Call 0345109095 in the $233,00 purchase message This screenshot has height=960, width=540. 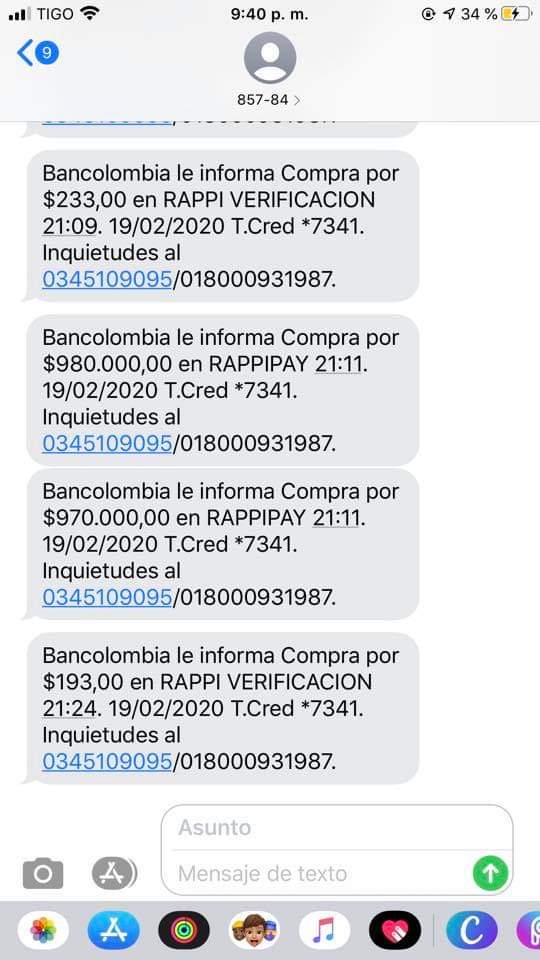click(x=107, y=279)
